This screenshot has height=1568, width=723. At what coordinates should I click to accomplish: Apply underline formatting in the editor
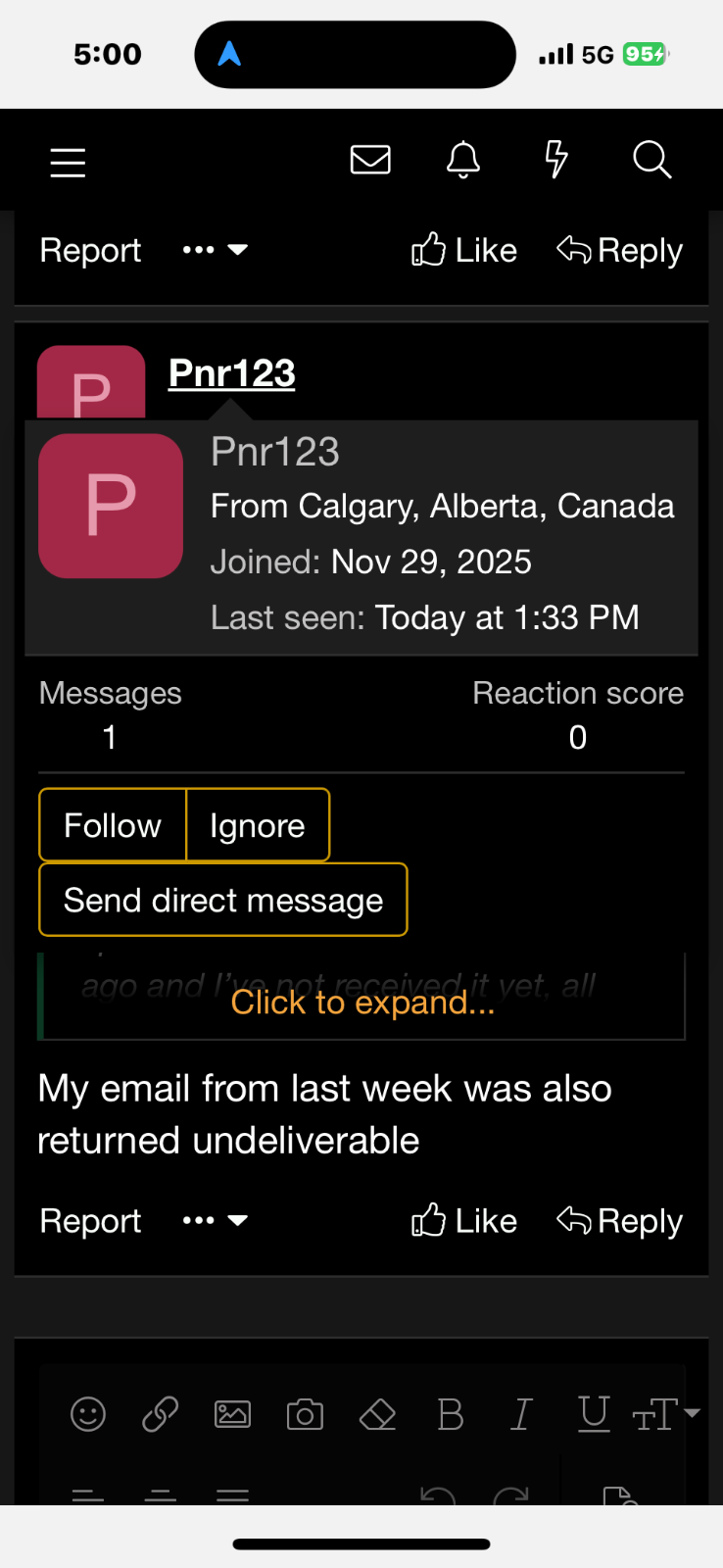tap(594, 1414)
